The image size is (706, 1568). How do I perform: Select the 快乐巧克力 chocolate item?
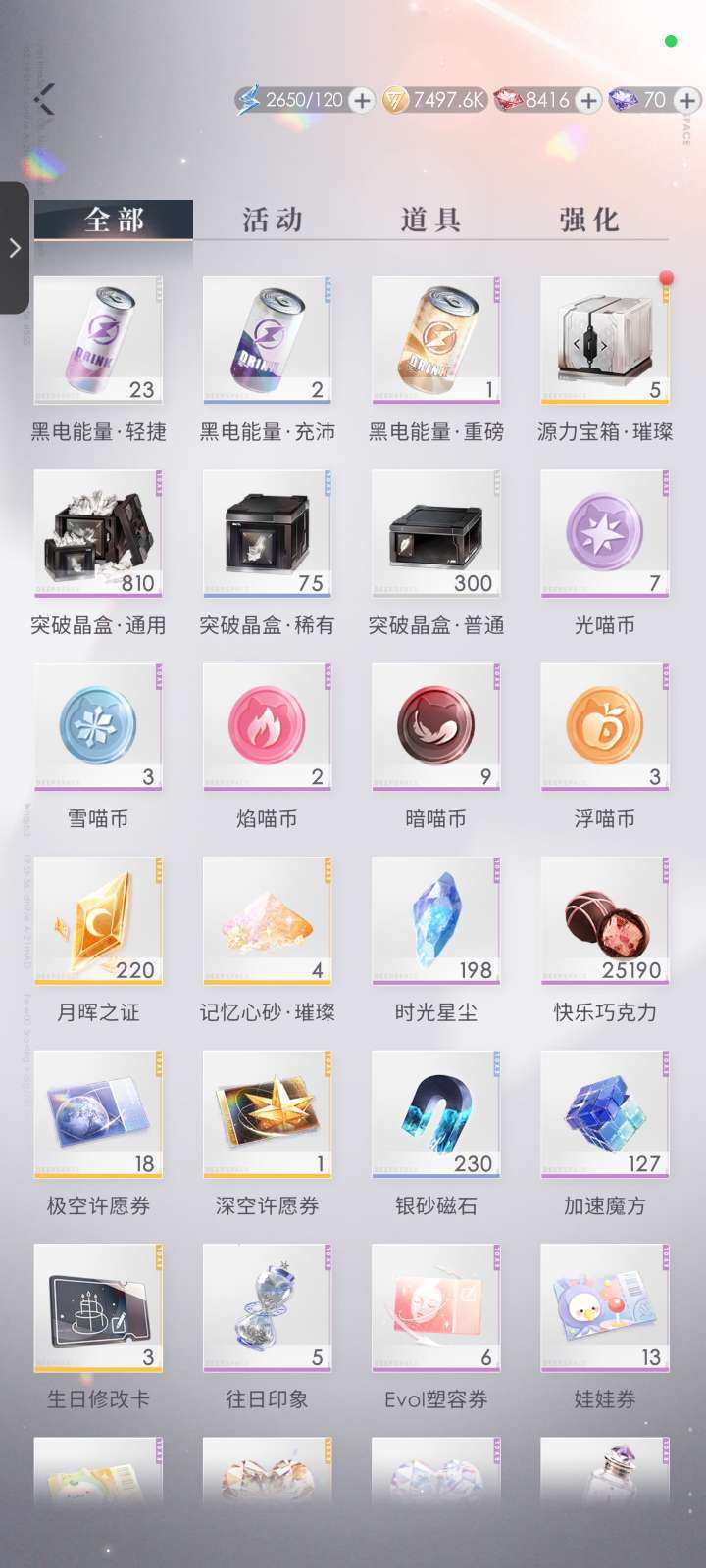pos(605,921)
